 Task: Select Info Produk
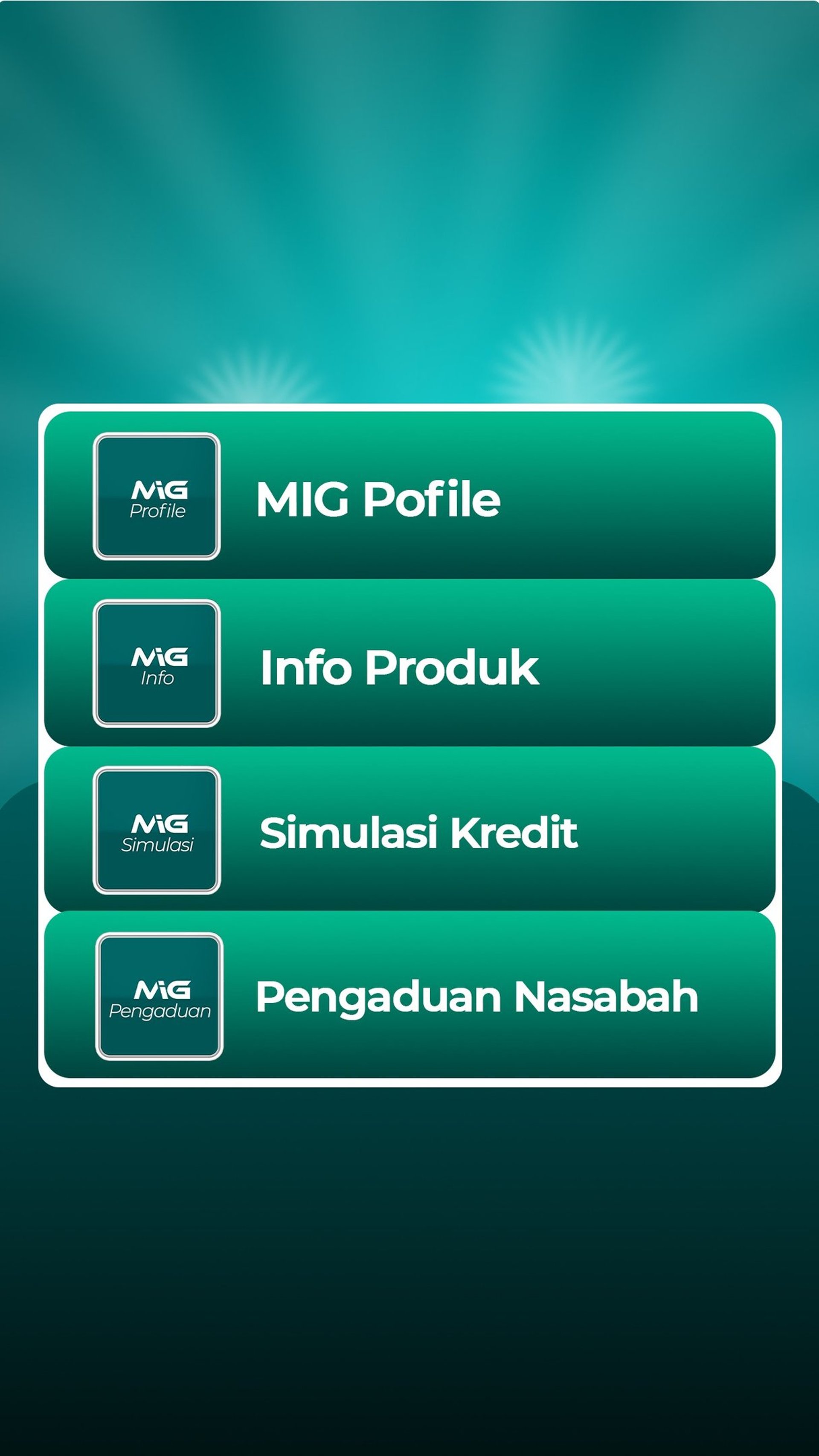tap(409, 663)
